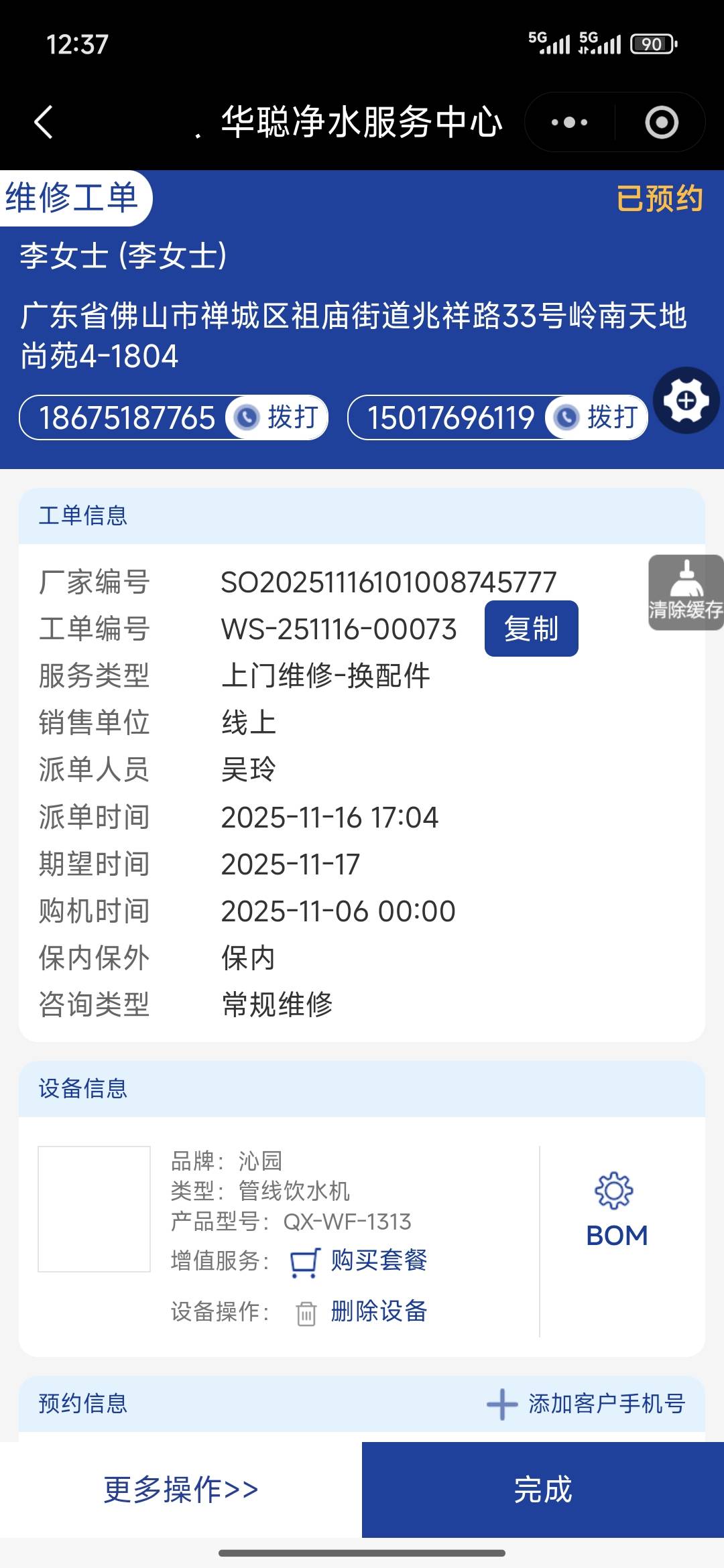The image size is (724, 1568).
Task: Close the mini program via circle icon
Action: (661, 123)
